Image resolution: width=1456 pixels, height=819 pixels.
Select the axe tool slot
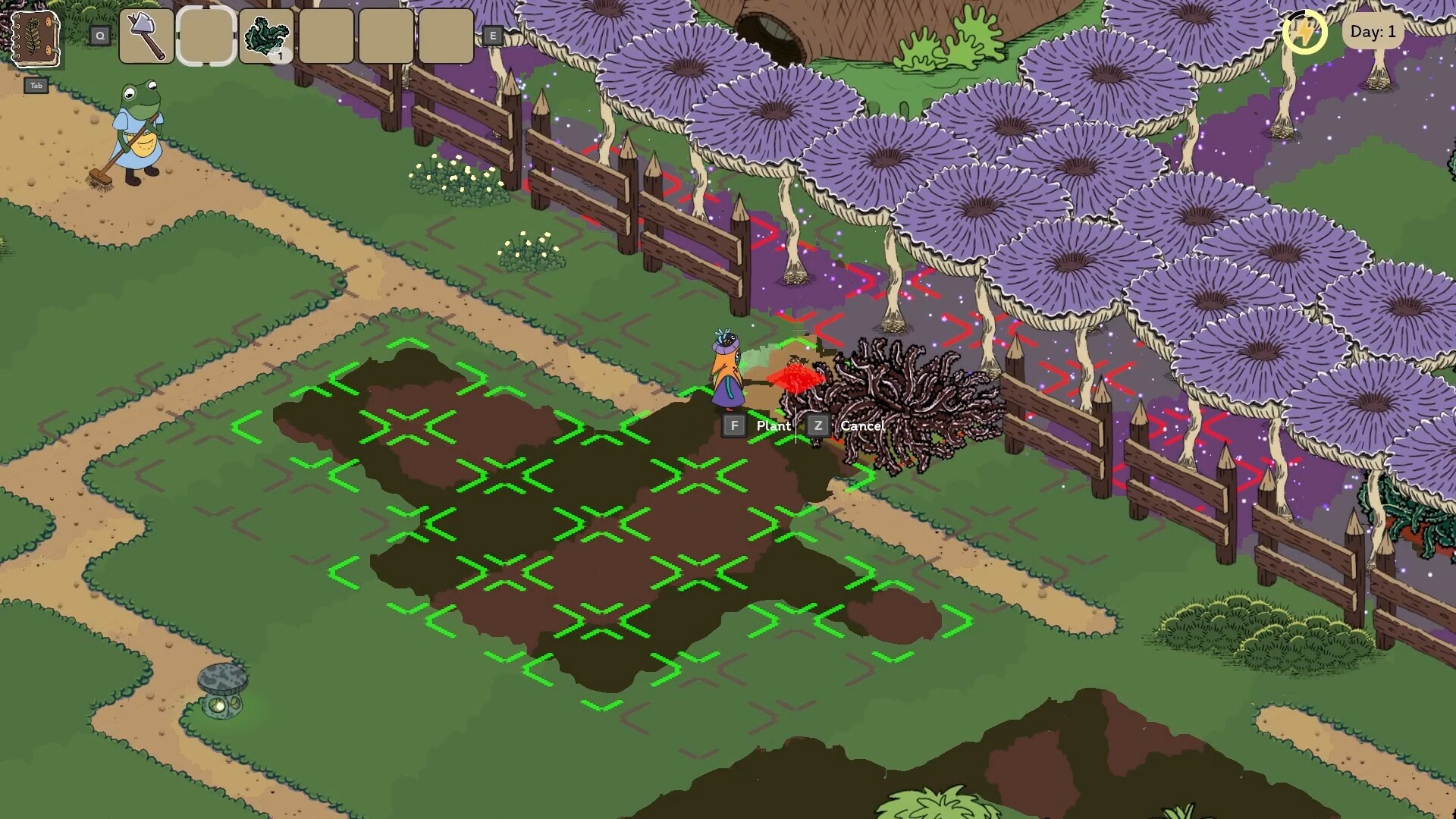coord(146,36)
